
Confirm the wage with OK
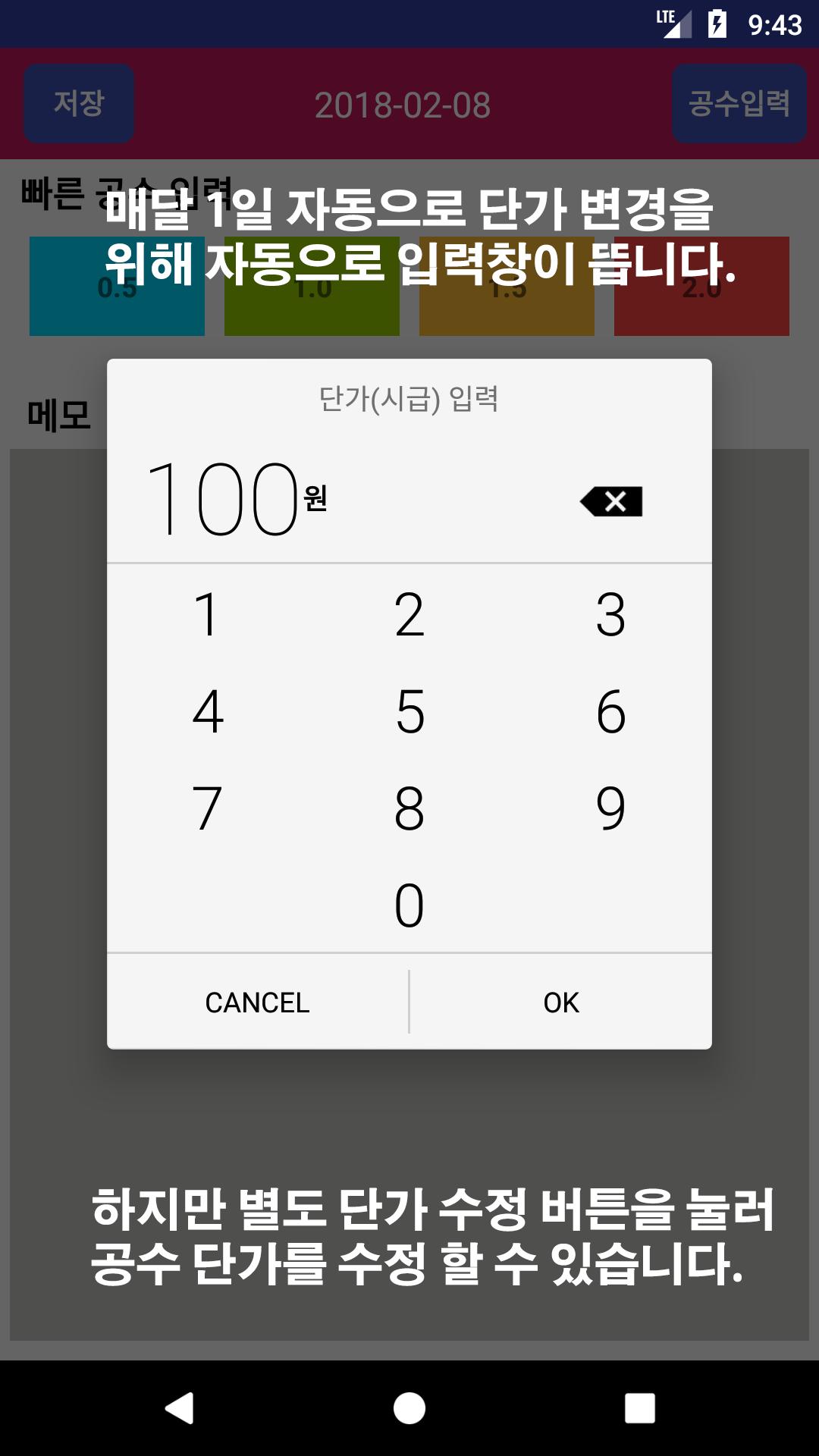[x=561, y=1003]
